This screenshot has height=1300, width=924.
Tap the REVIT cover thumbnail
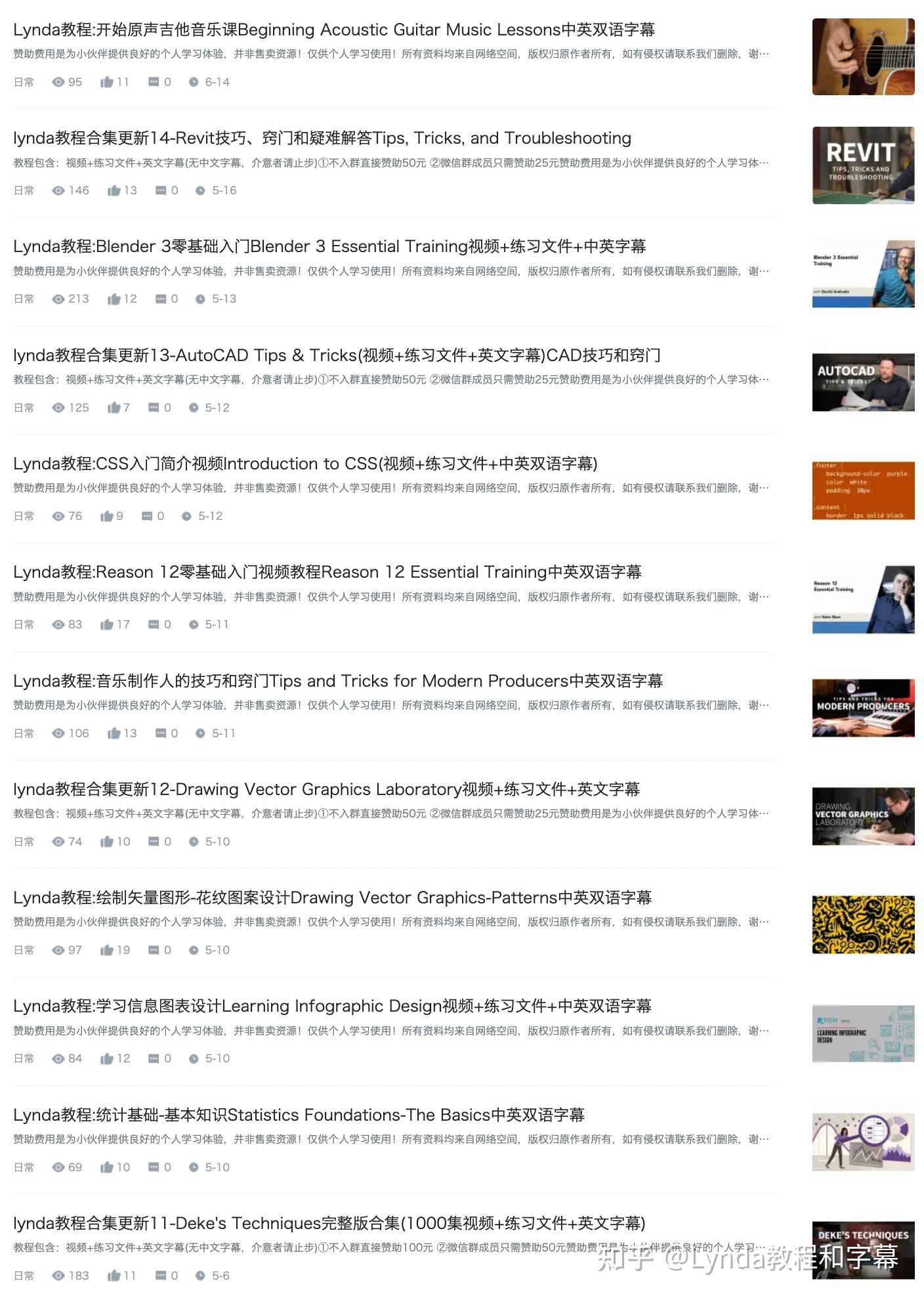pos(863,165)
